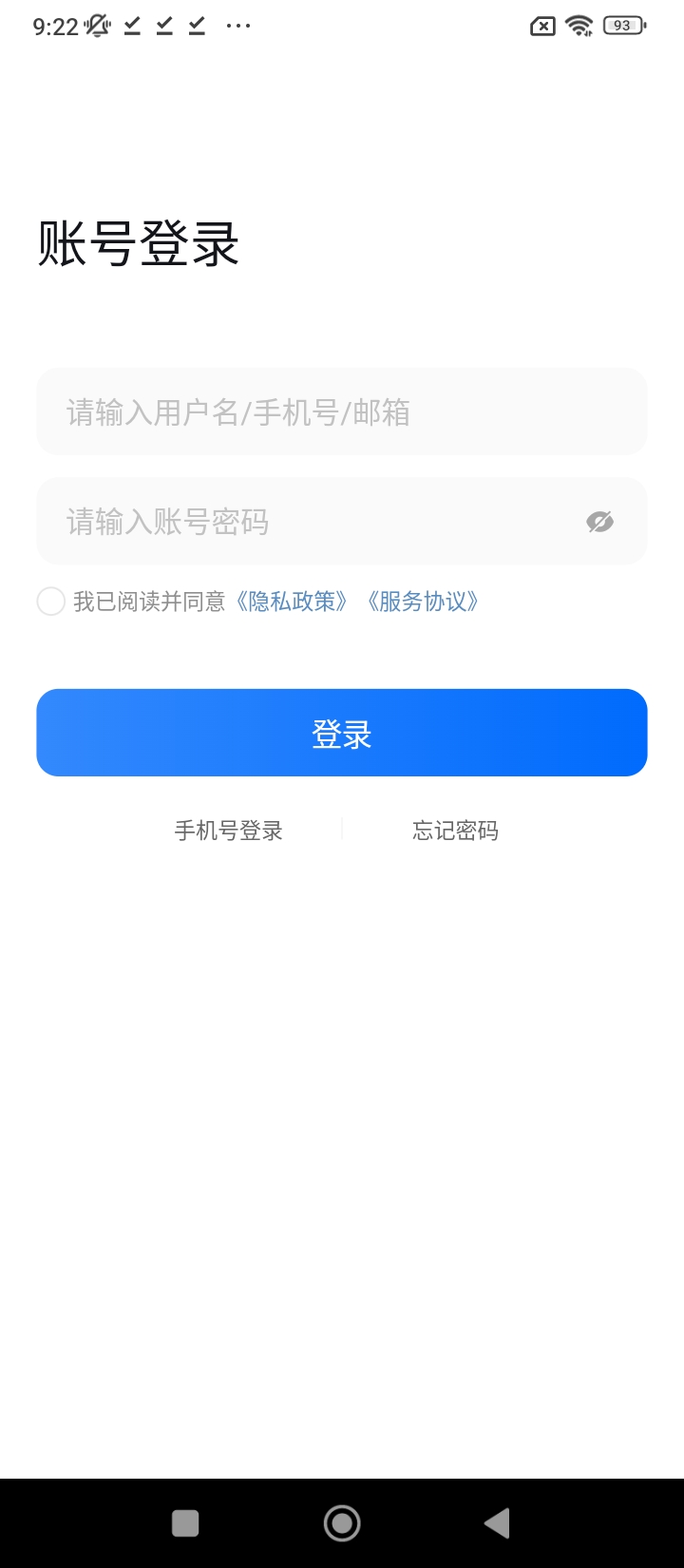Image resolution: width=684 pixels, height=1568 pixels.
Task: Switch to 手机号登录
Action: point(228,831)
